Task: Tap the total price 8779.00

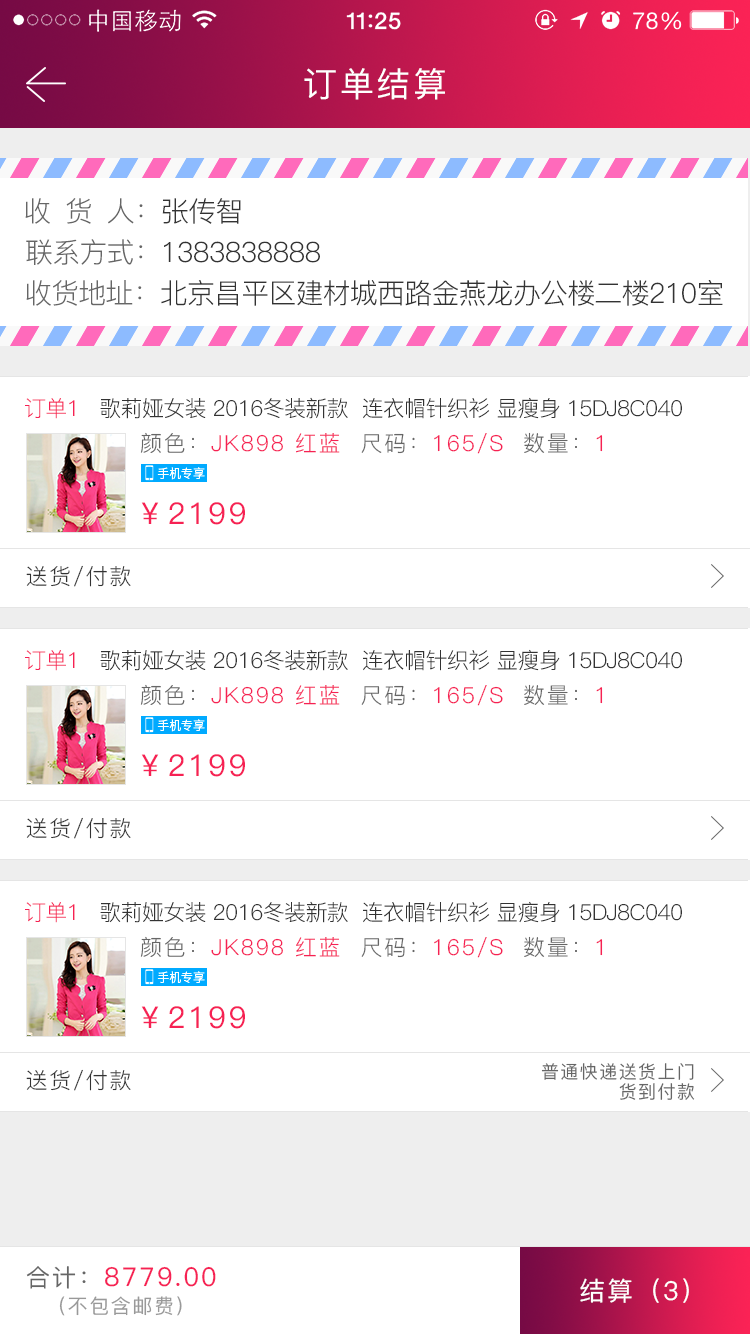Action: coord(160,1276)
